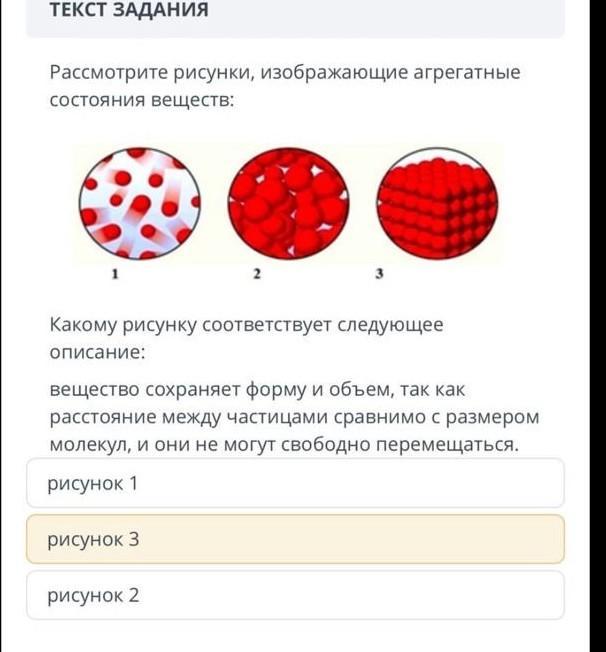Choose the highlighted answer рисунок 3
Viewport: 606px width, 652px height.
(295, 539)
